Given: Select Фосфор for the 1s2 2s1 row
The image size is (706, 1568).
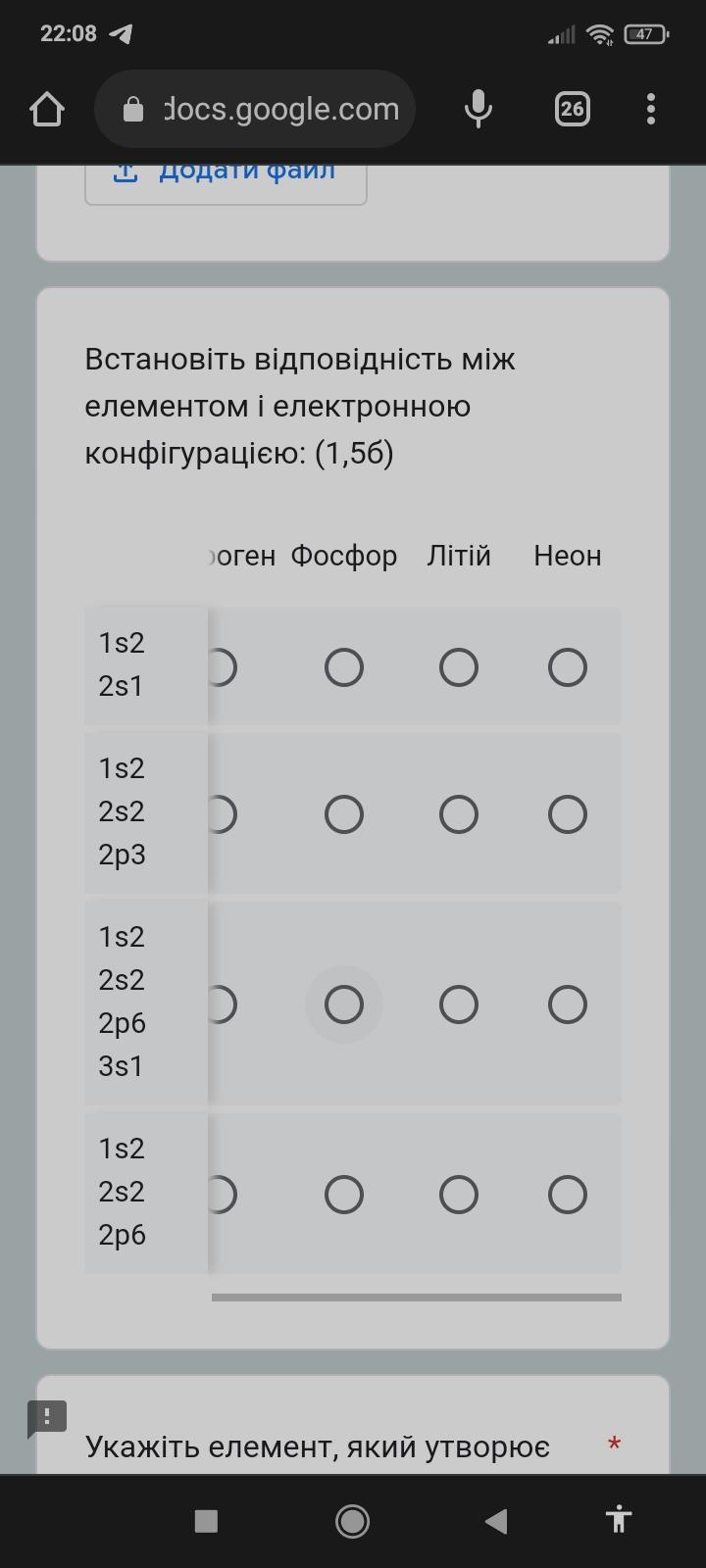Looking at the screenshot, I should [344, 667].
